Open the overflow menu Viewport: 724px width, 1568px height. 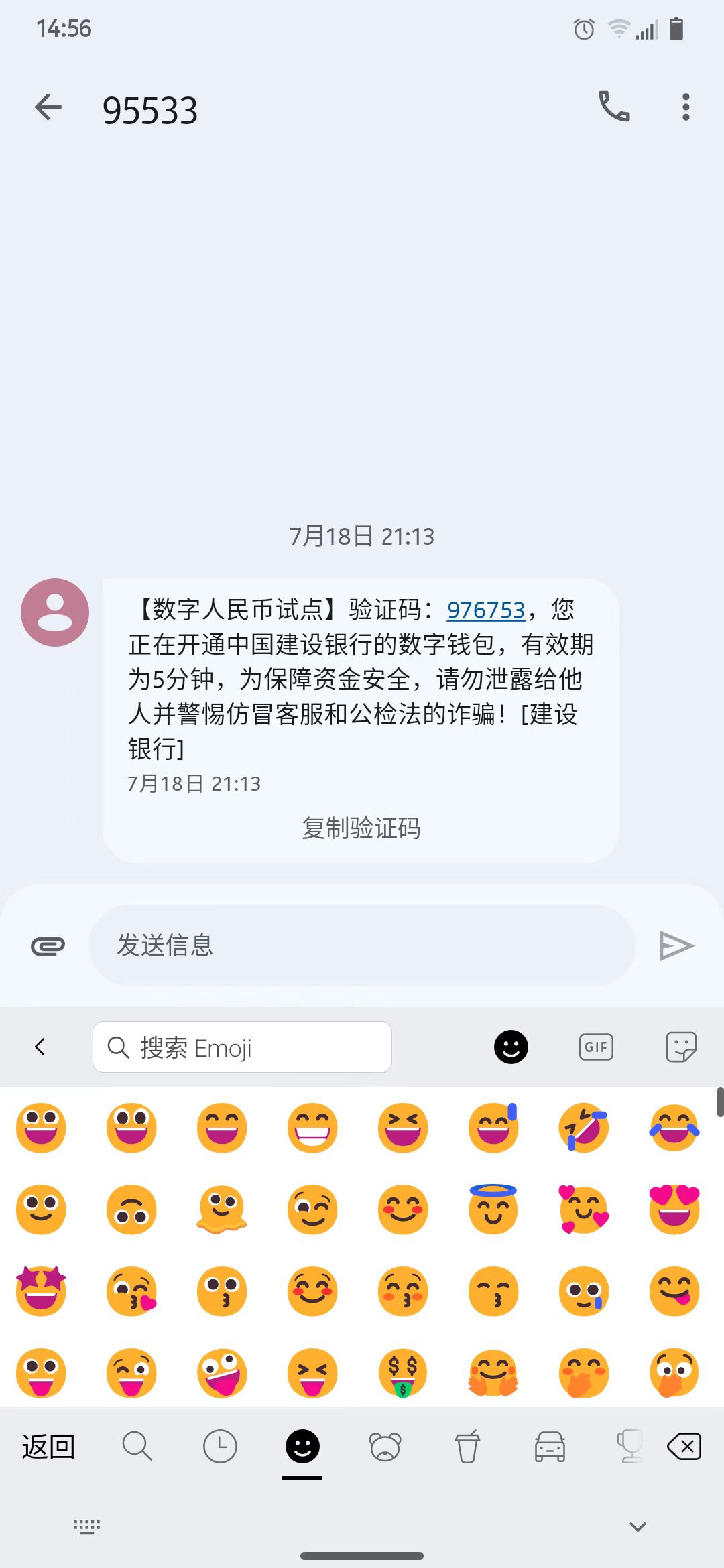tap(685, 107)
